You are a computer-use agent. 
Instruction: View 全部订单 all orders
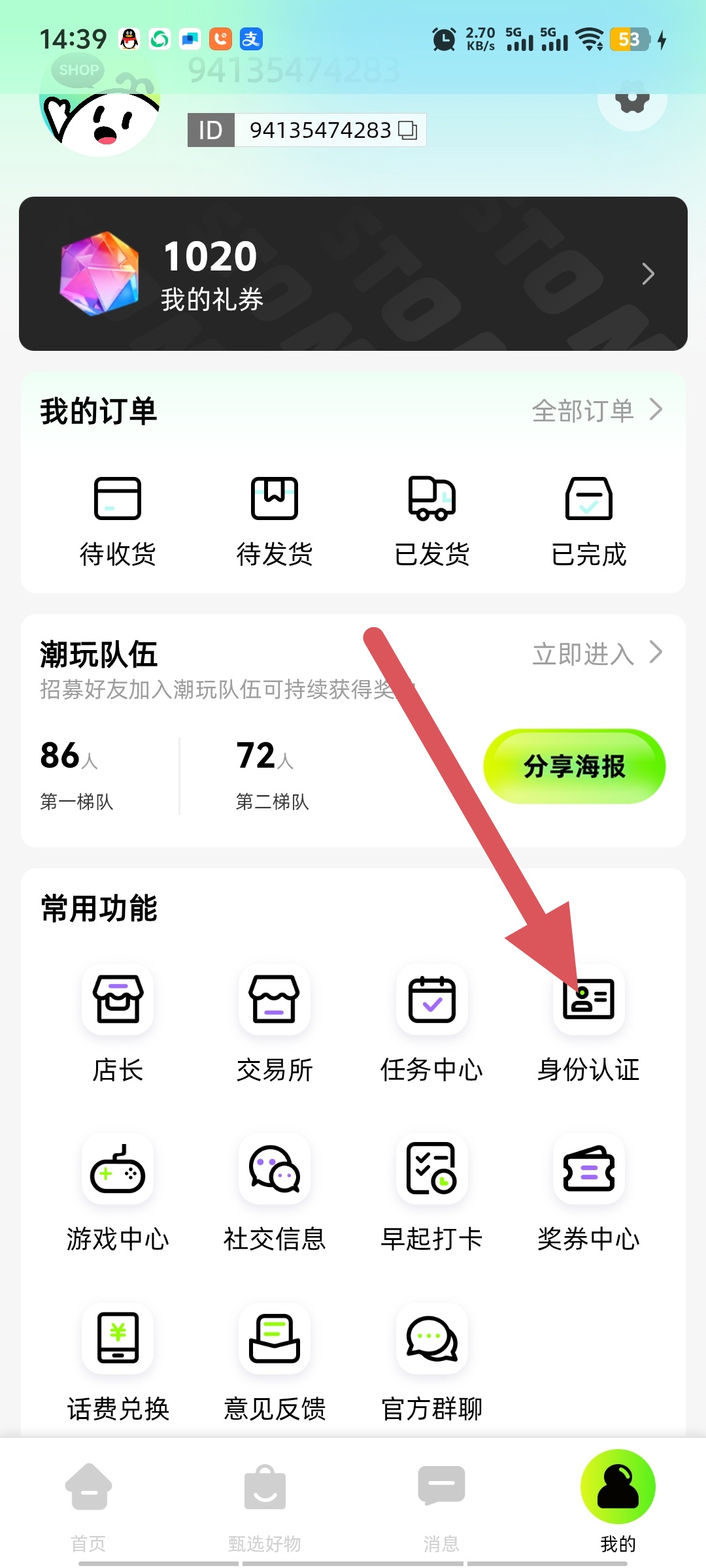point(596,411)
